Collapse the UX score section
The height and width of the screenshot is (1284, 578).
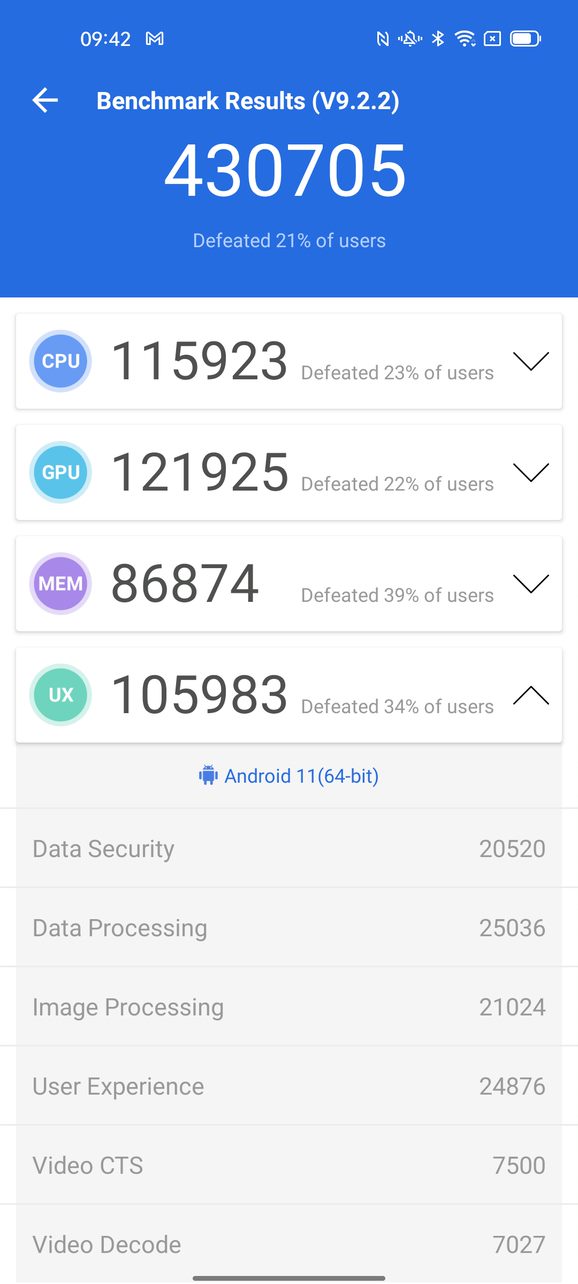531,695
